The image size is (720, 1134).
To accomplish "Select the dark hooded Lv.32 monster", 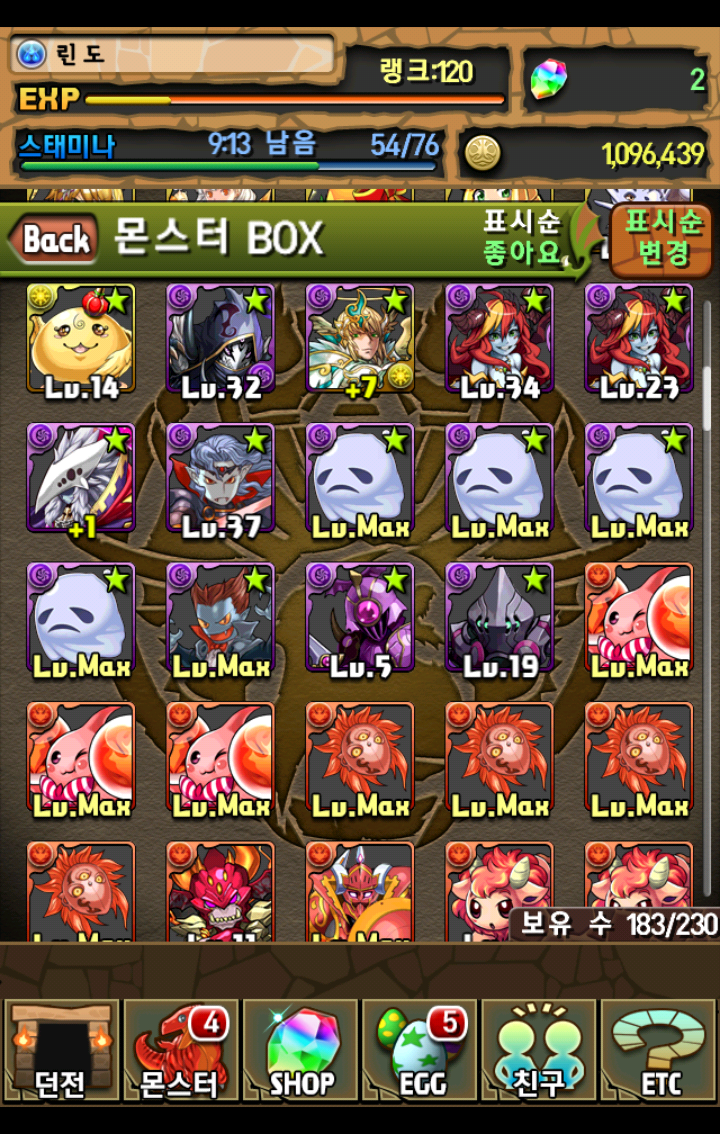I will [220, 338].
